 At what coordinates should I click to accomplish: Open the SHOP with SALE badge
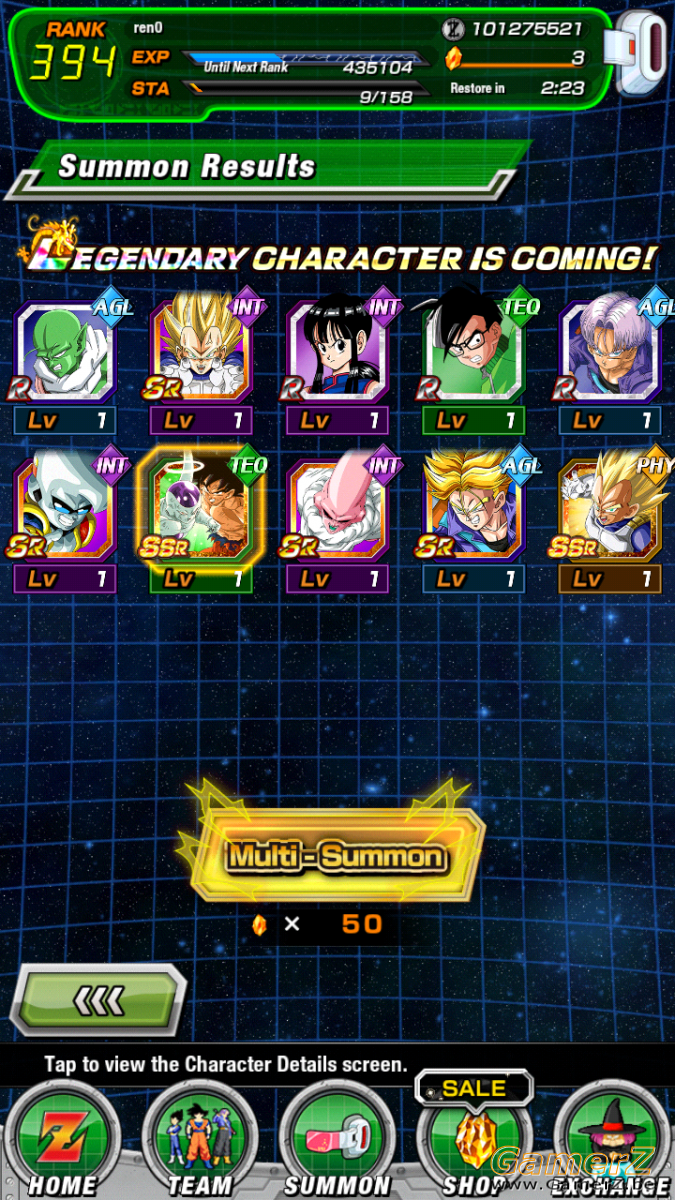(x=474, y=1138)
